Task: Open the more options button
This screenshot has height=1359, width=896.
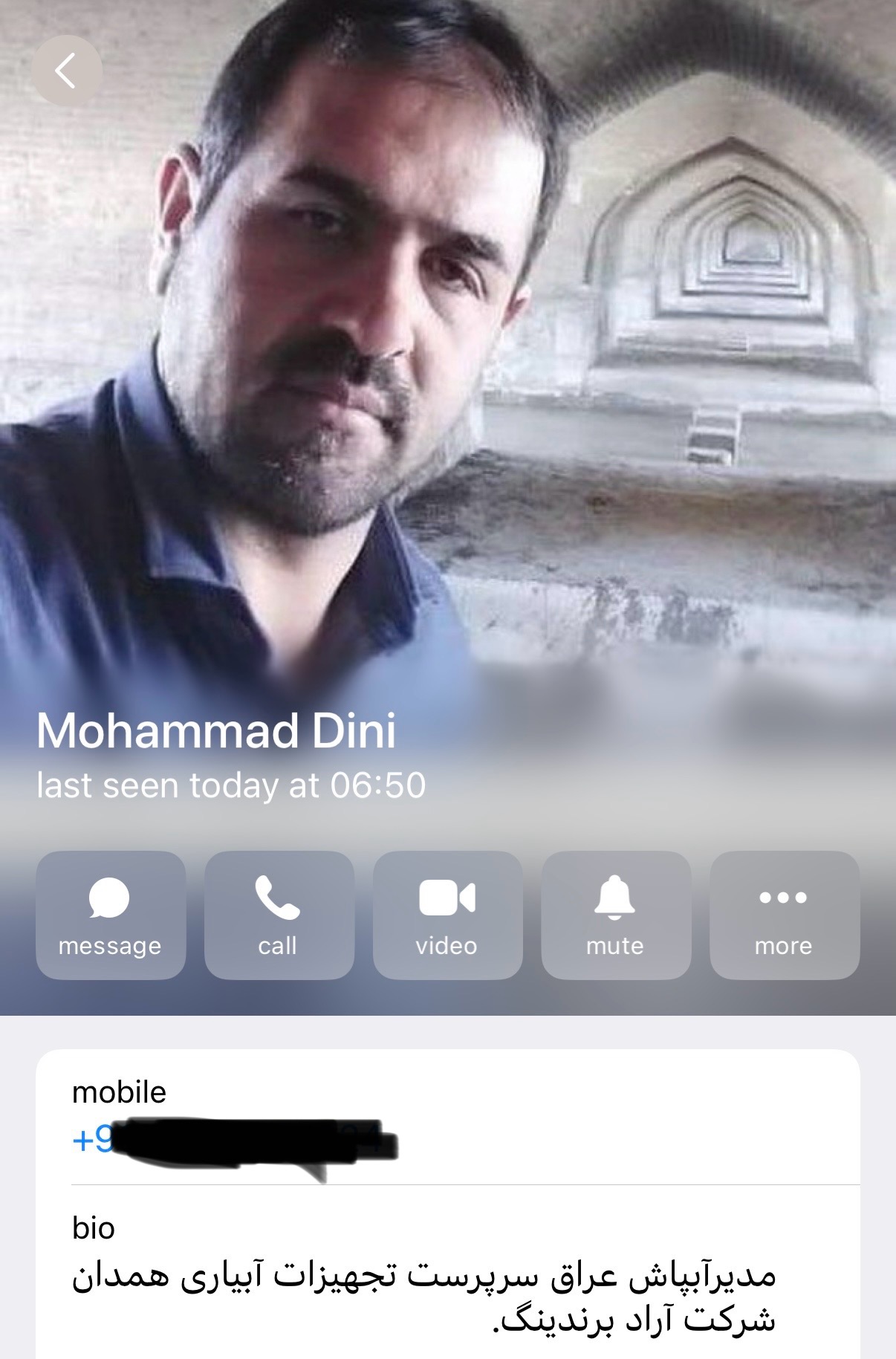Action: [x=785, y=915]
